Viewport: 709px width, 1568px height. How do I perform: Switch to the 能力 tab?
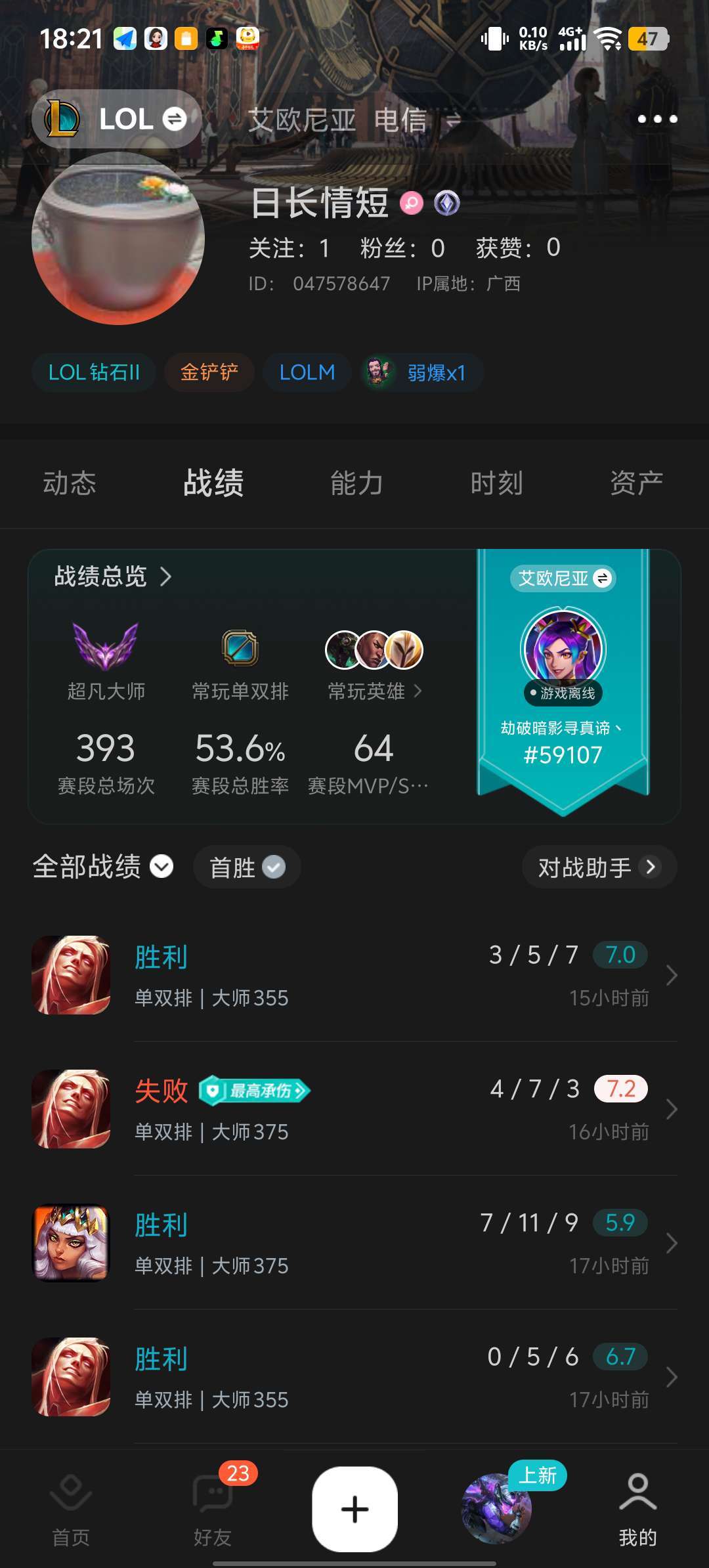355,483
